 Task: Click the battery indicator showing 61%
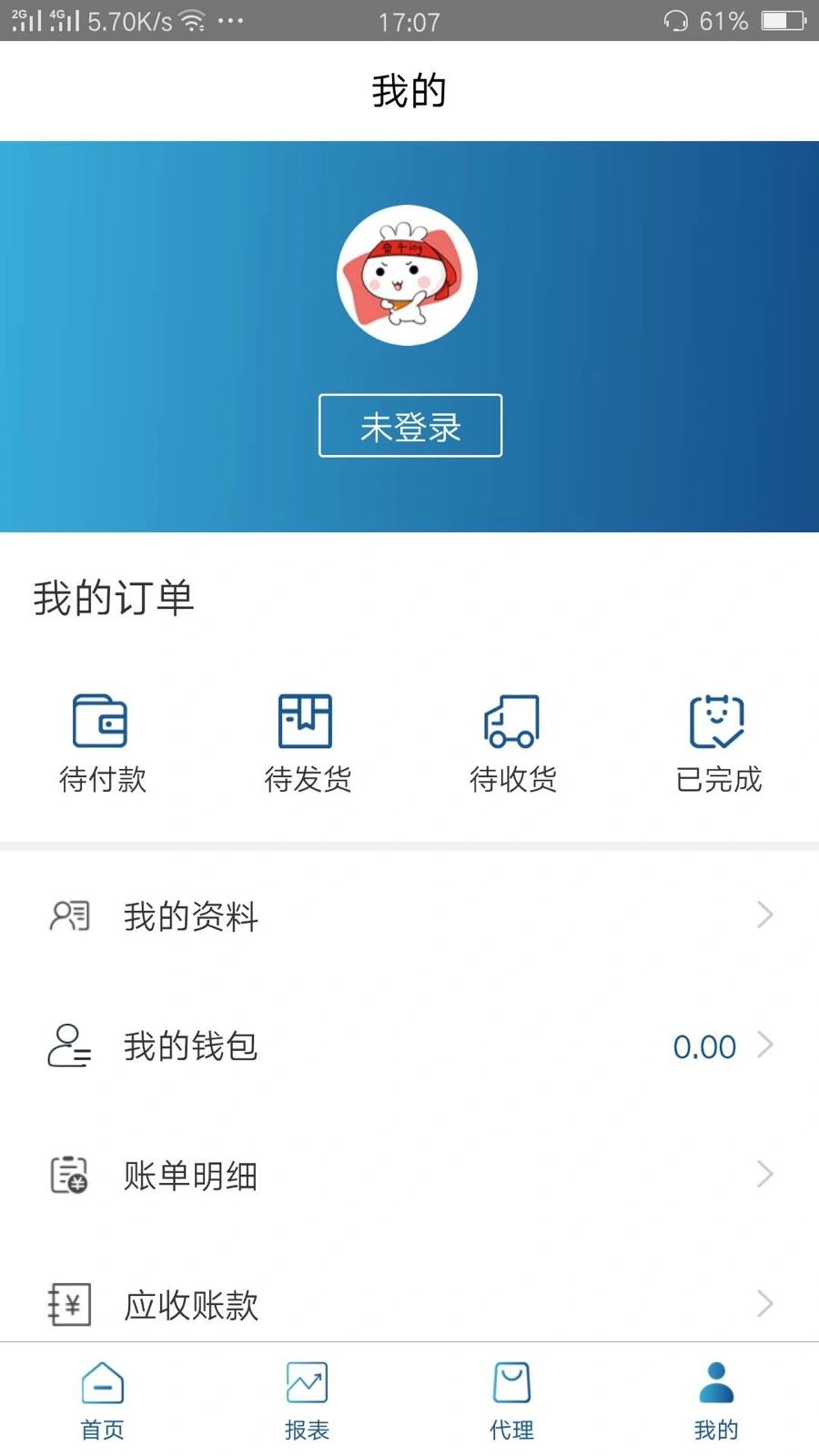click(779, 20)
